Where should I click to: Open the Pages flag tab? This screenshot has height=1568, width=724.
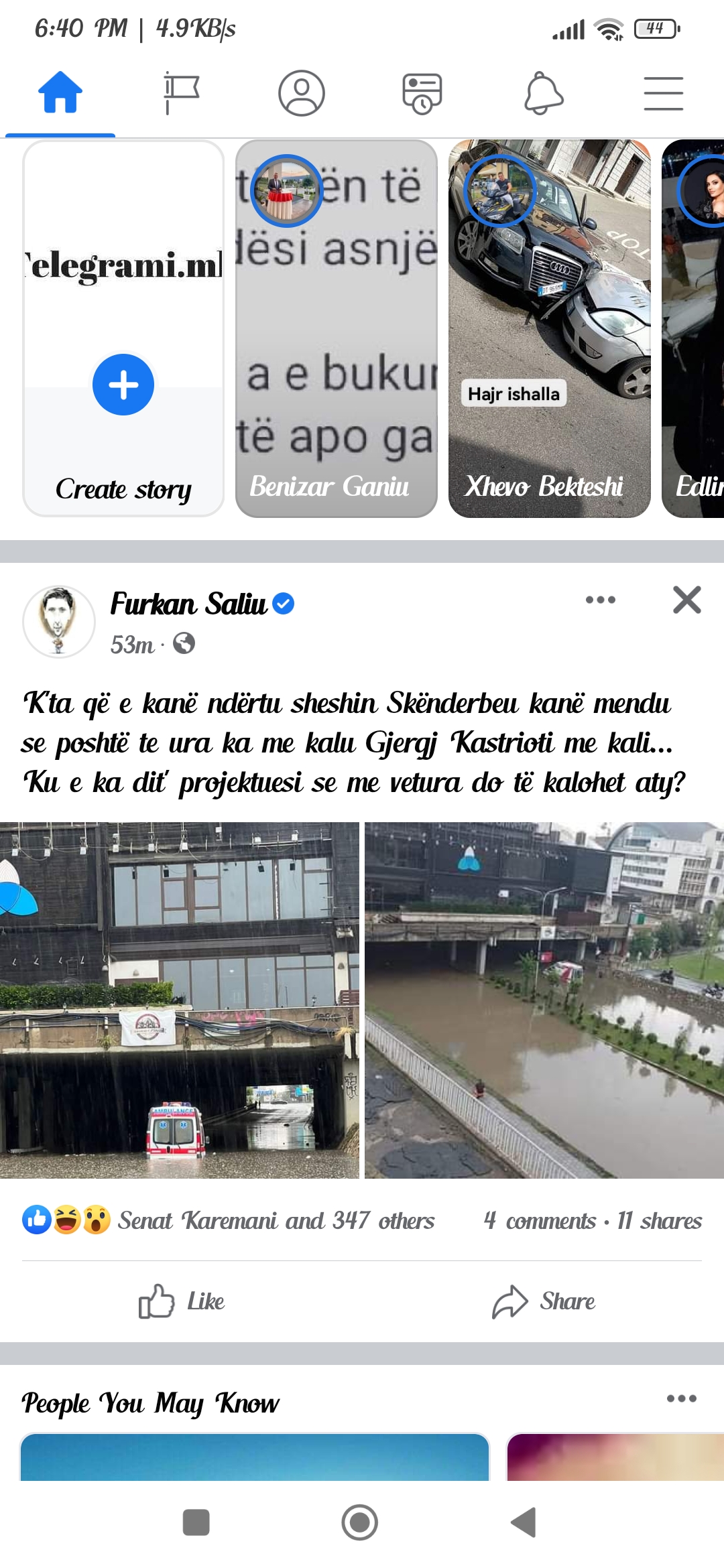click(181, 92)
